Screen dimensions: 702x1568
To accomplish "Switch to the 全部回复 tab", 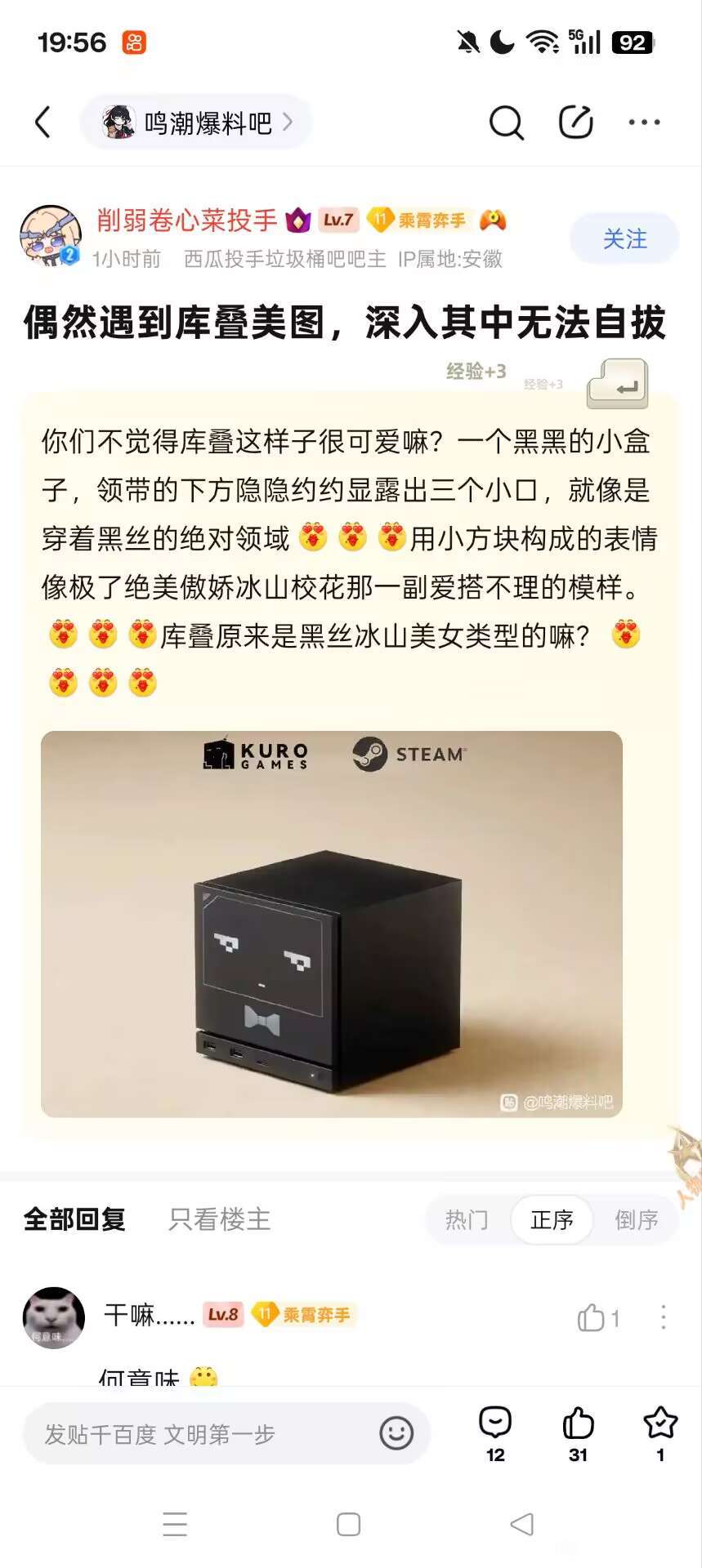I will coord(74,1219).
